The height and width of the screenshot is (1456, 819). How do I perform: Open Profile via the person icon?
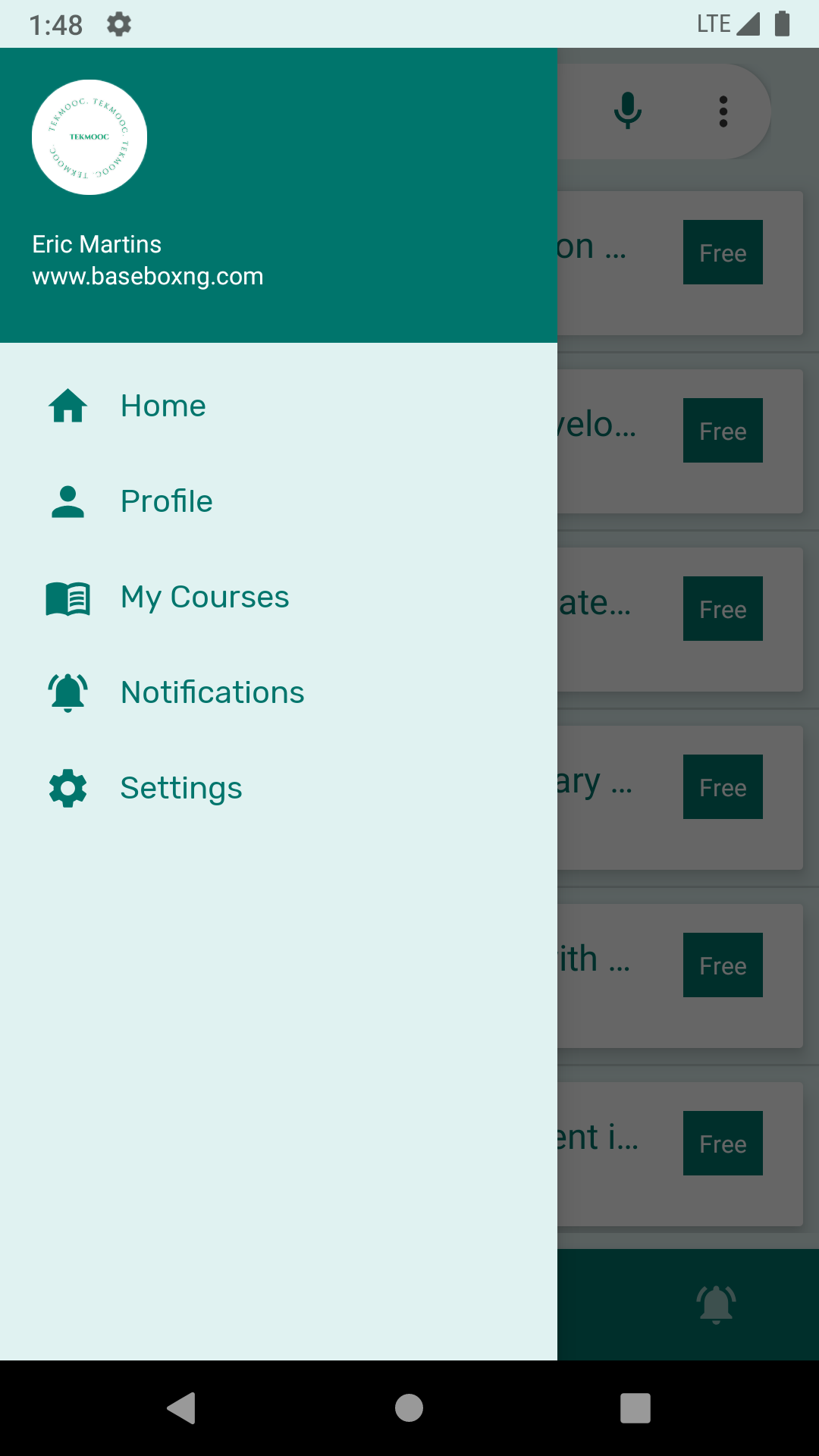coord(67,500)
